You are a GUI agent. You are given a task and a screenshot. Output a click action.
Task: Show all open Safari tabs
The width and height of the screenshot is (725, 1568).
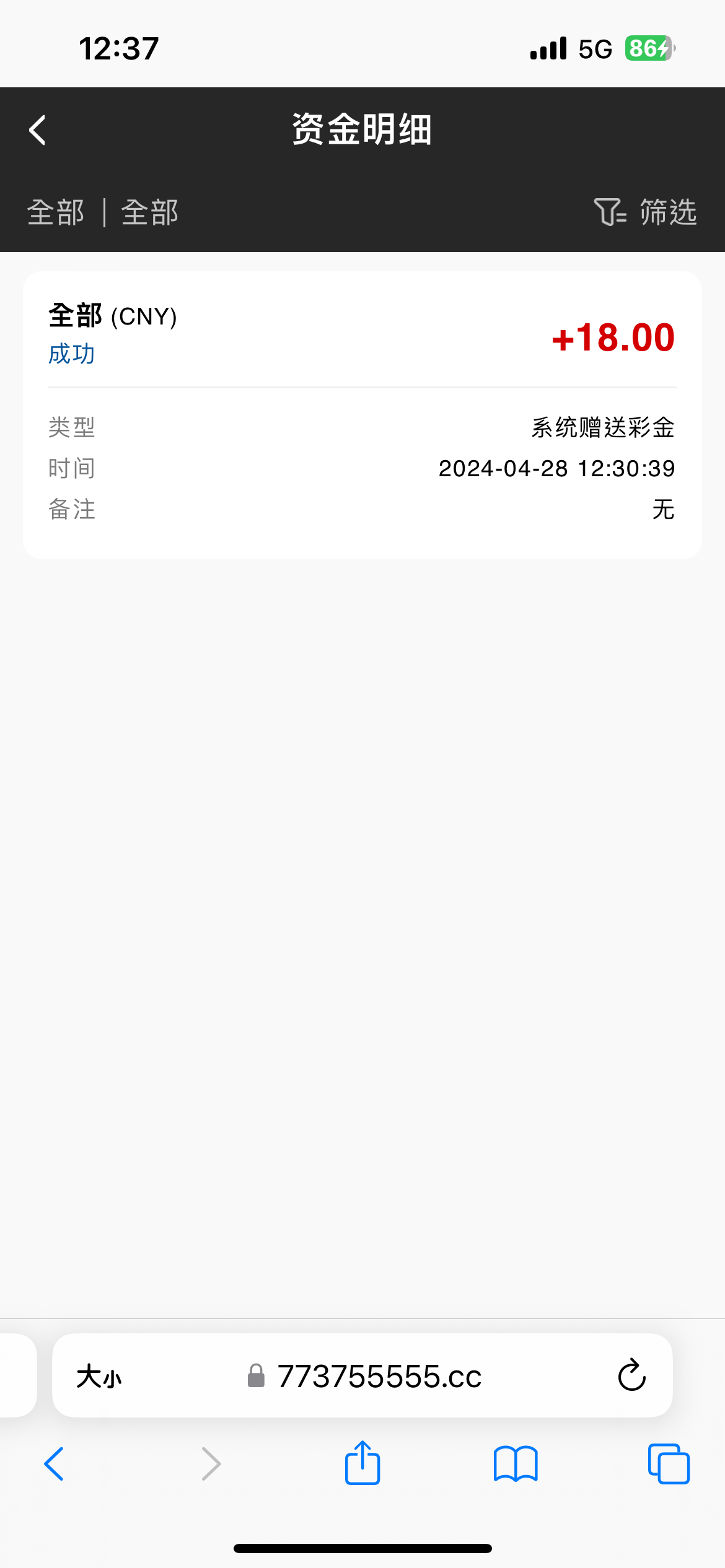point(669,1464)
